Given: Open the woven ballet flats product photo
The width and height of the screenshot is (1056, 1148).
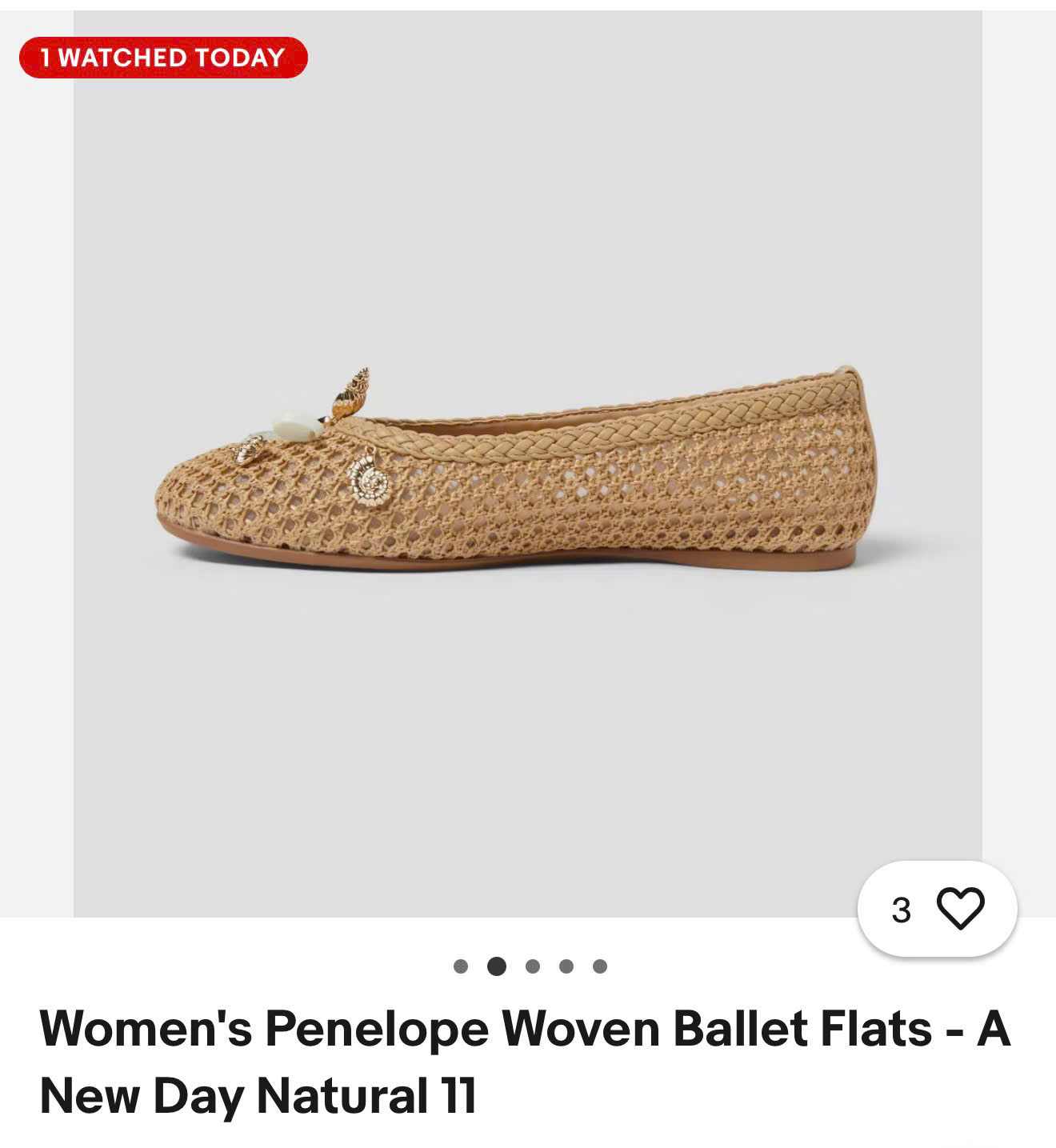Looking at the screenshot, I should (x=516, y=472).
